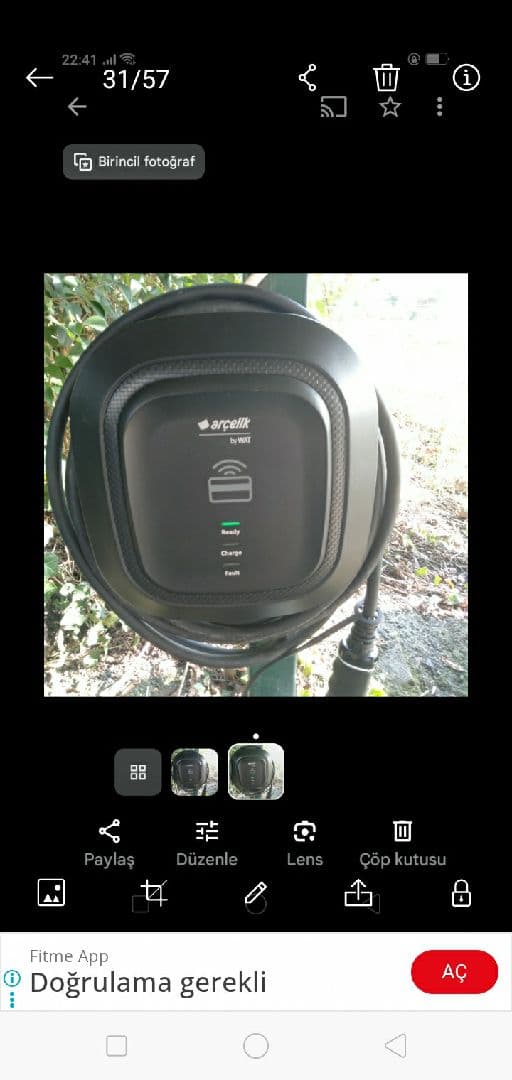Tap the pencil edit icon
Image resolution: width=512 pixels, height=1080 pixels.
256,894
